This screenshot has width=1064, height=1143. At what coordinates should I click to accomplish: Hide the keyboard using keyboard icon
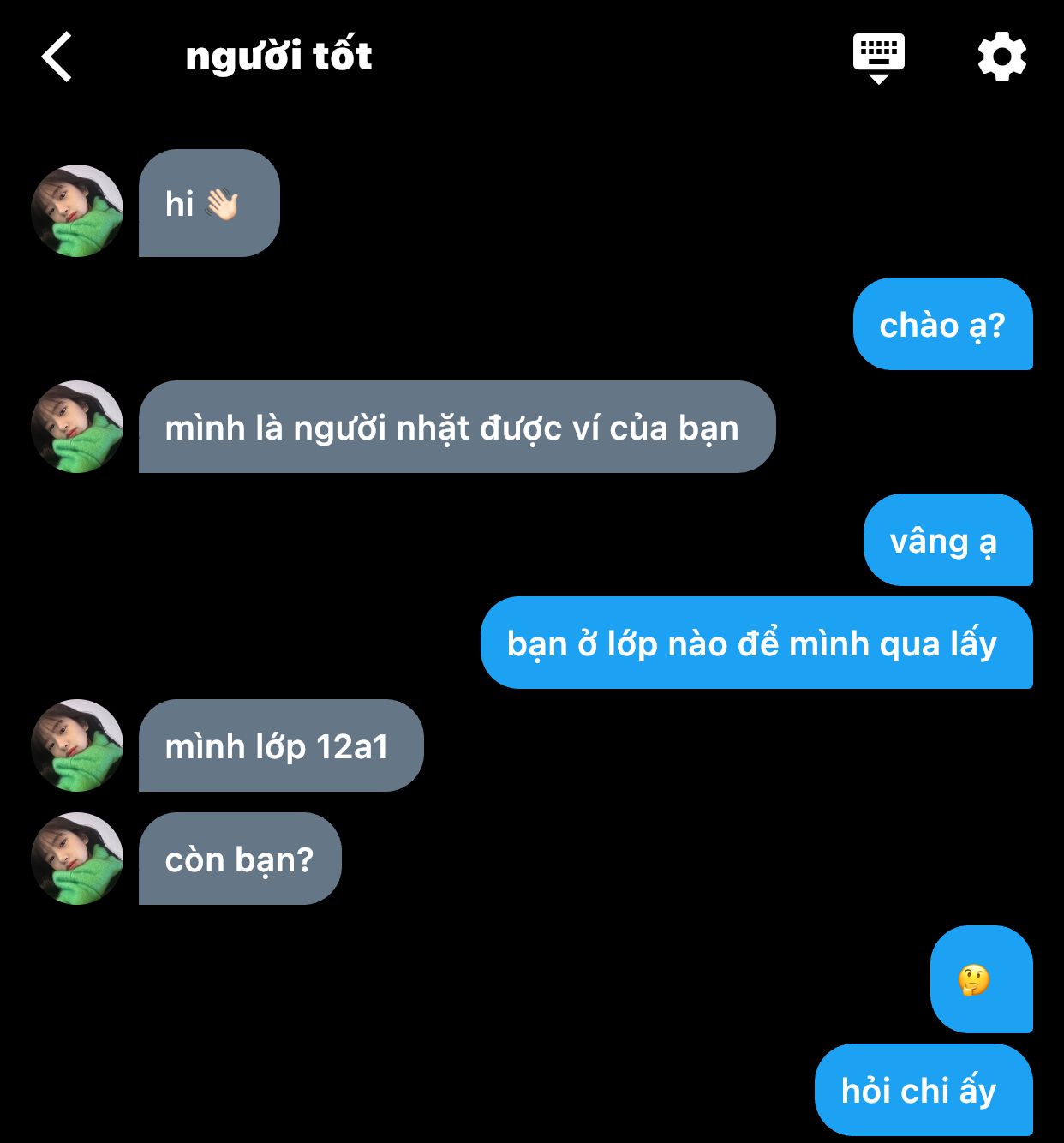point(878,57)
